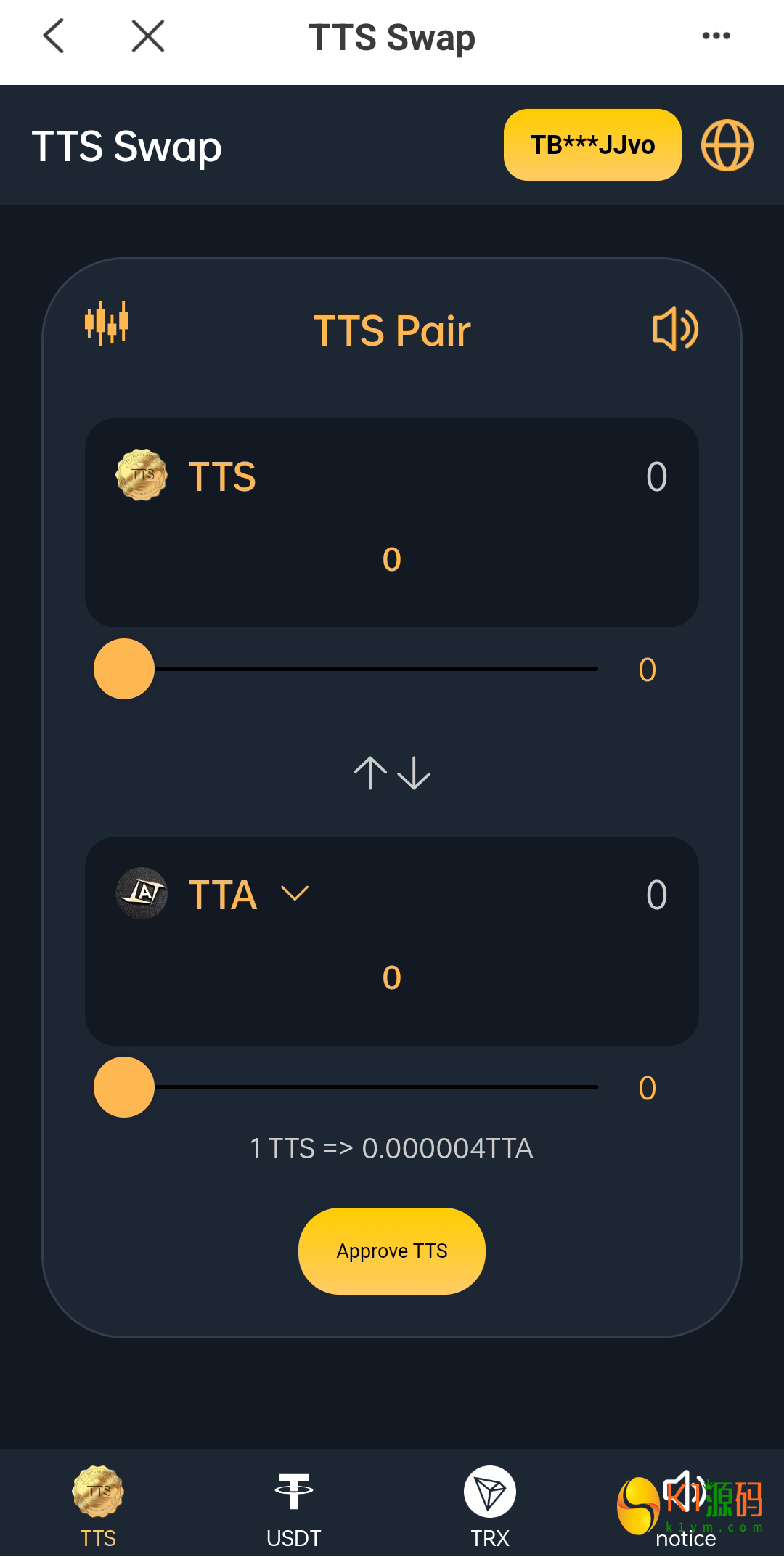The width and height of the screenshot is (784, 1557).
Task: Switch to the TRX tab
Action: pyautogui.click(x=490, y=1511)
